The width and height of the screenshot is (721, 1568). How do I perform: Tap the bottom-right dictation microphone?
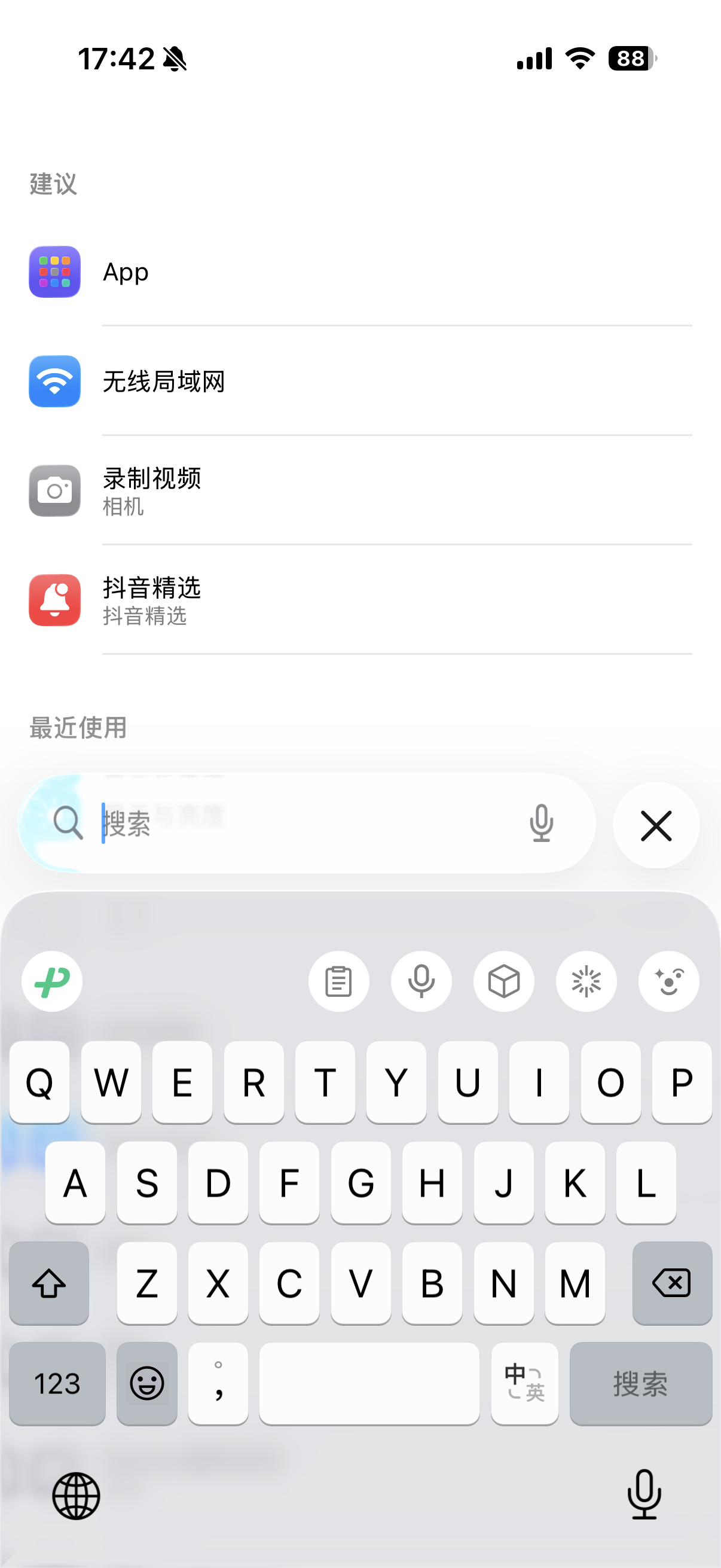click(x=644, y=1494)
